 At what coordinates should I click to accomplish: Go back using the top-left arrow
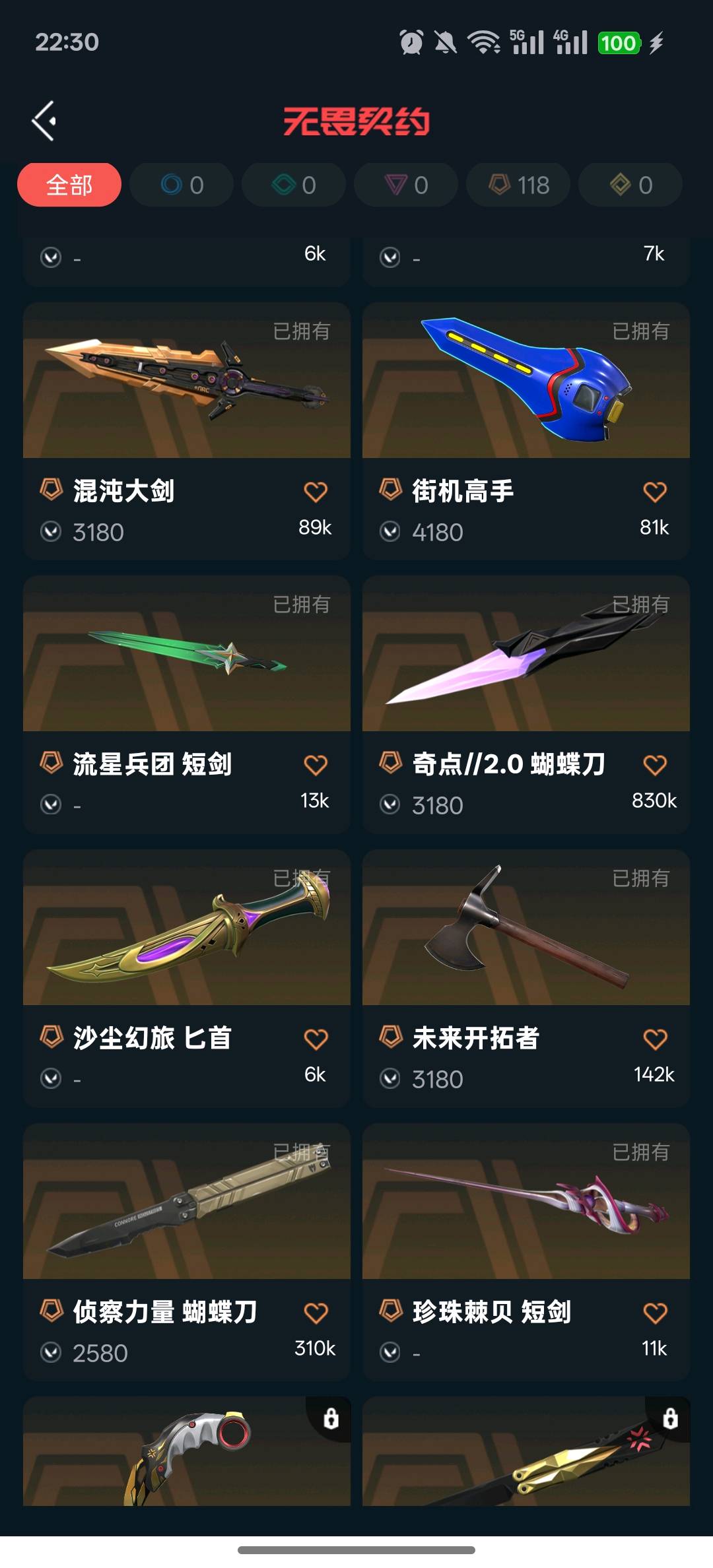pyautogui.click(x=44, y=121)
